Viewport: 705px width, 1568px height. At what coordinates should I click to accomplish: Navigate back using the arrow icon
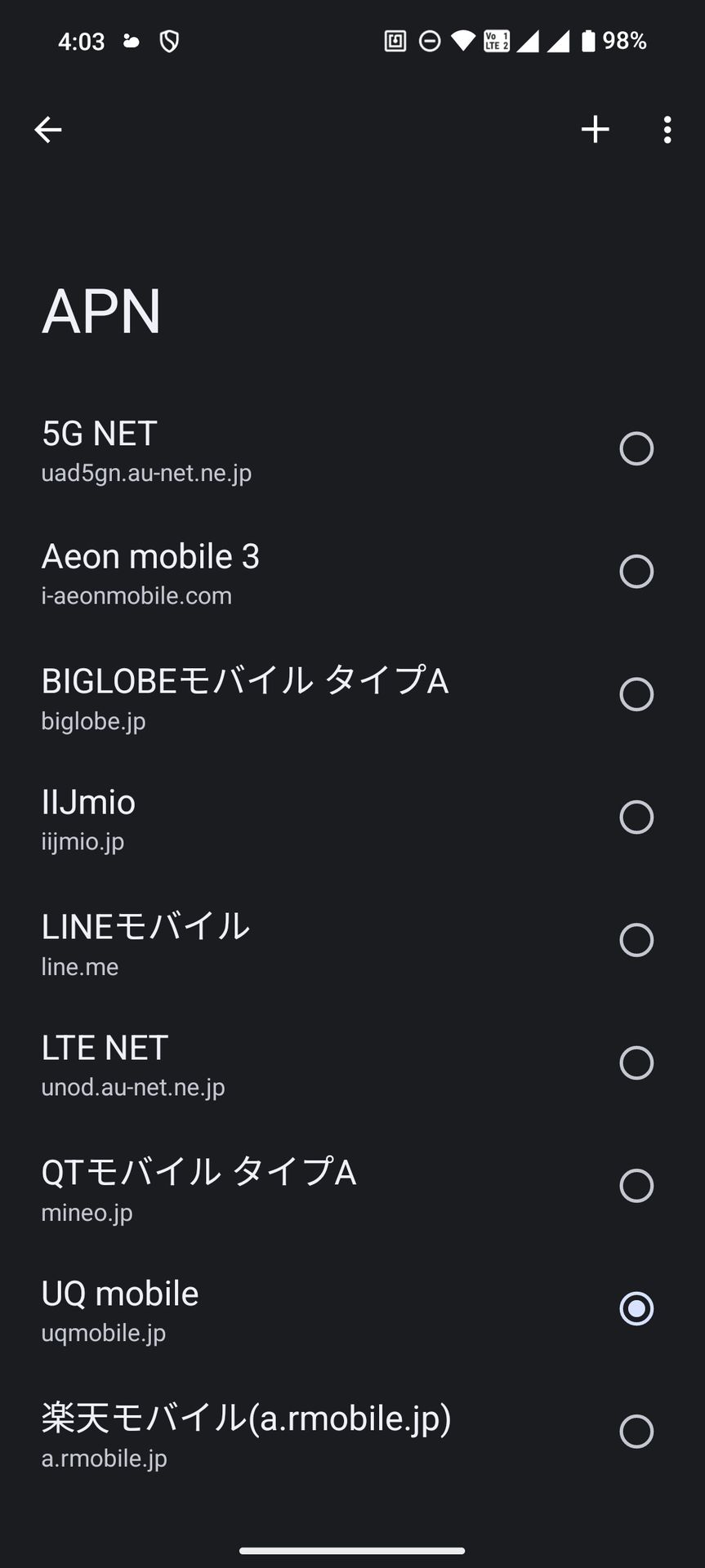coord(47,129)
